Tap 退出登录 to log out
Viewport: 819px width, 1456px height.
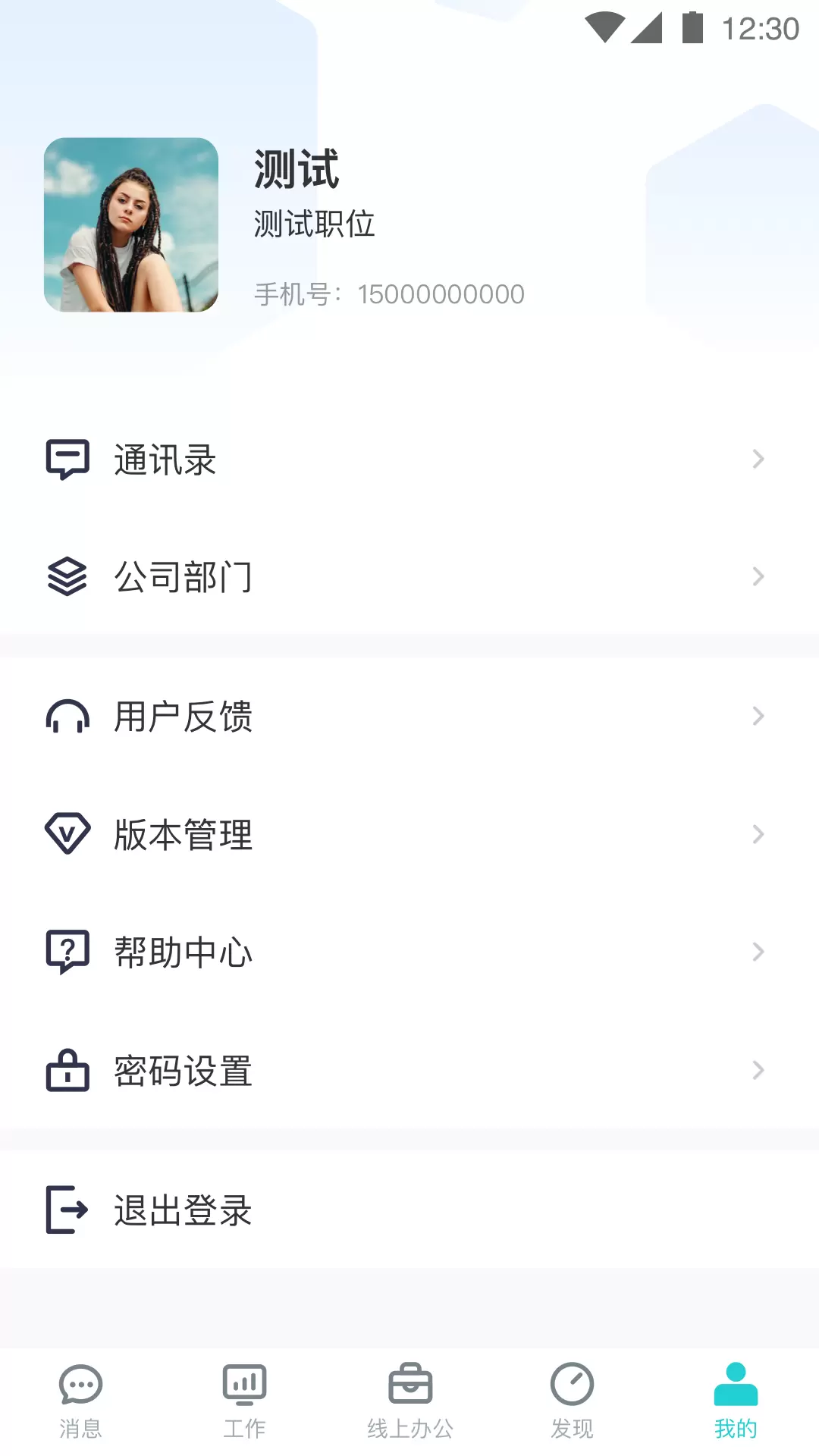click(409, 1210)
